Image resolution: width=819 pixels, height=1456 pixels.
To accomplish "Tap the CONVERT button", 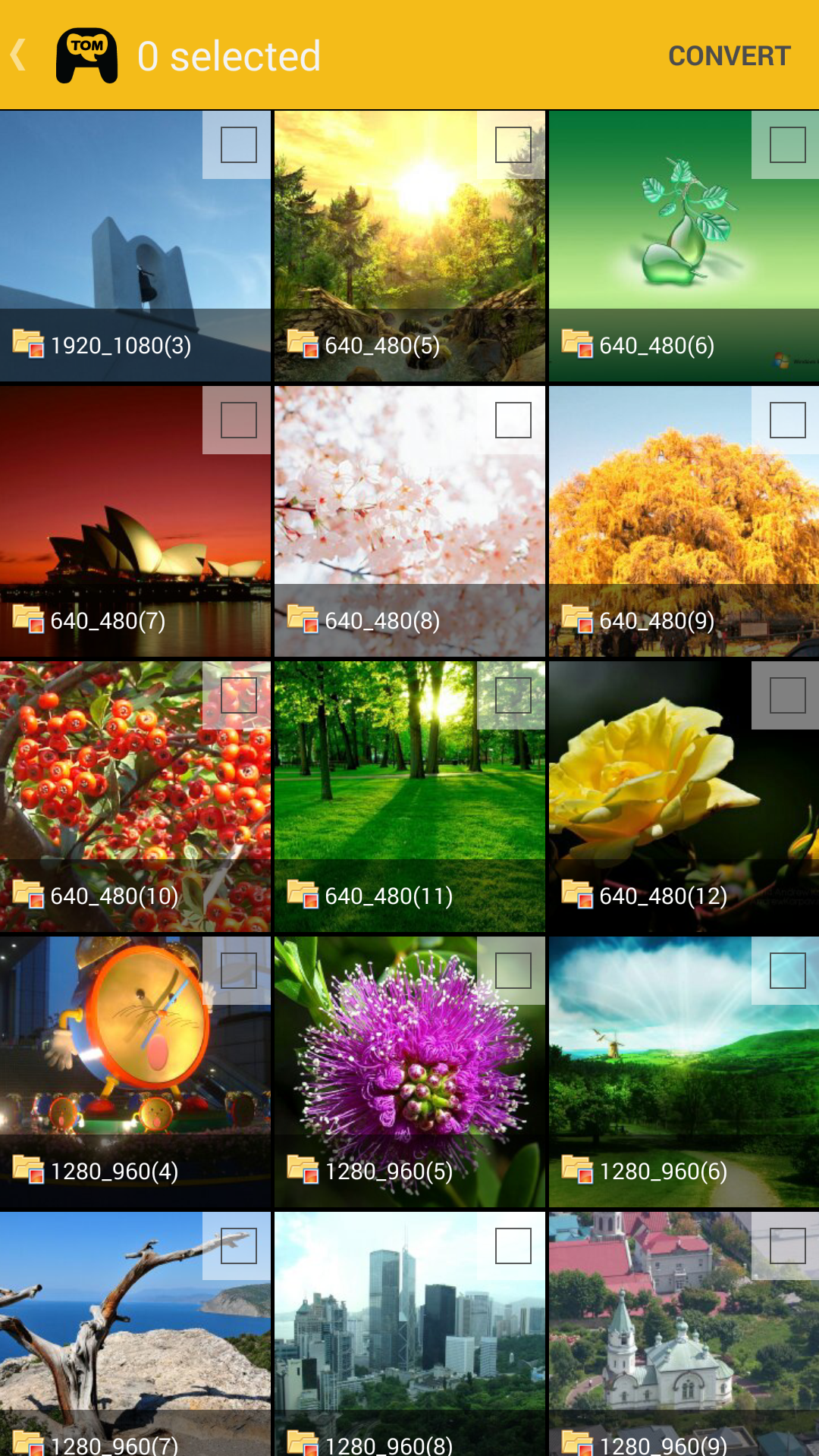I will point(729,55).
